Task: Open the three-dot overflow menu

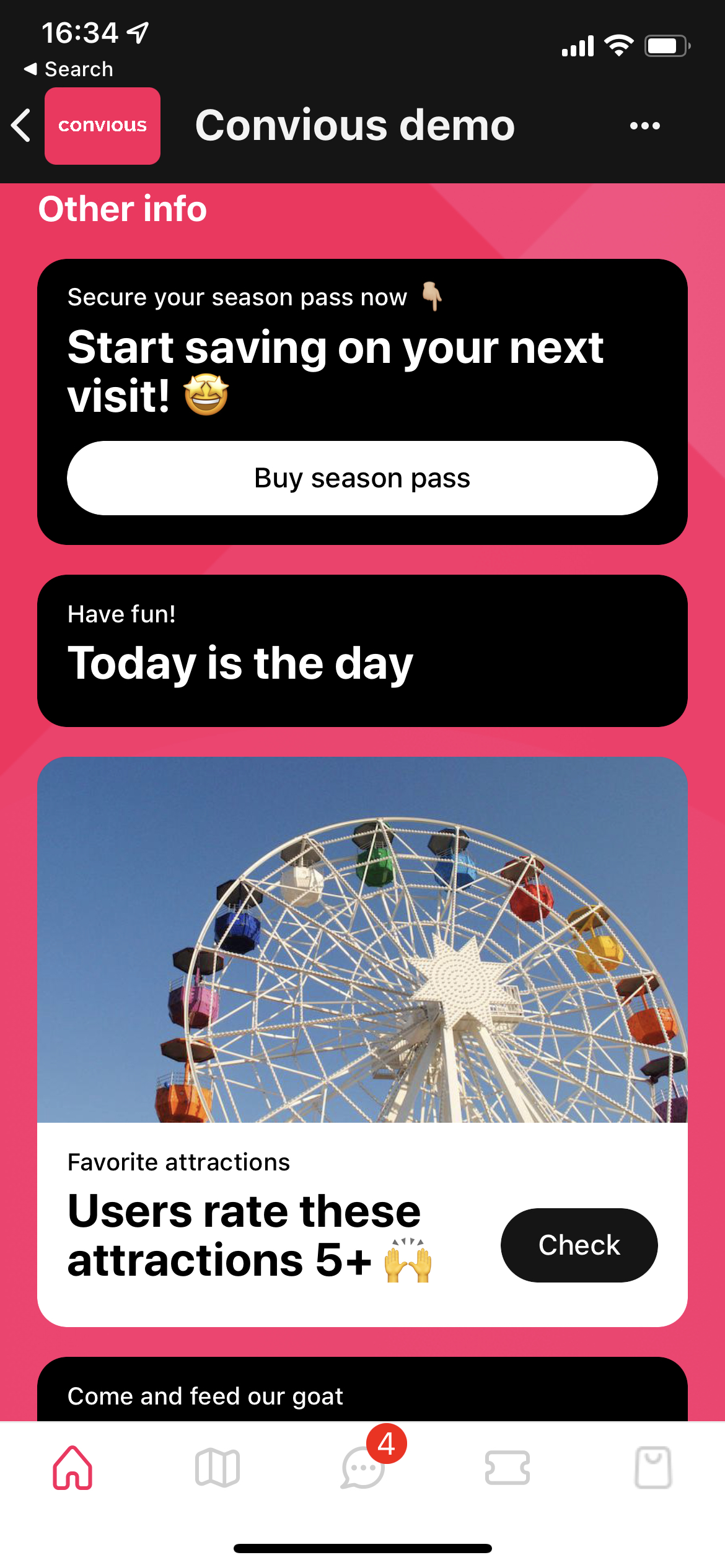Action: coord(644,126)
